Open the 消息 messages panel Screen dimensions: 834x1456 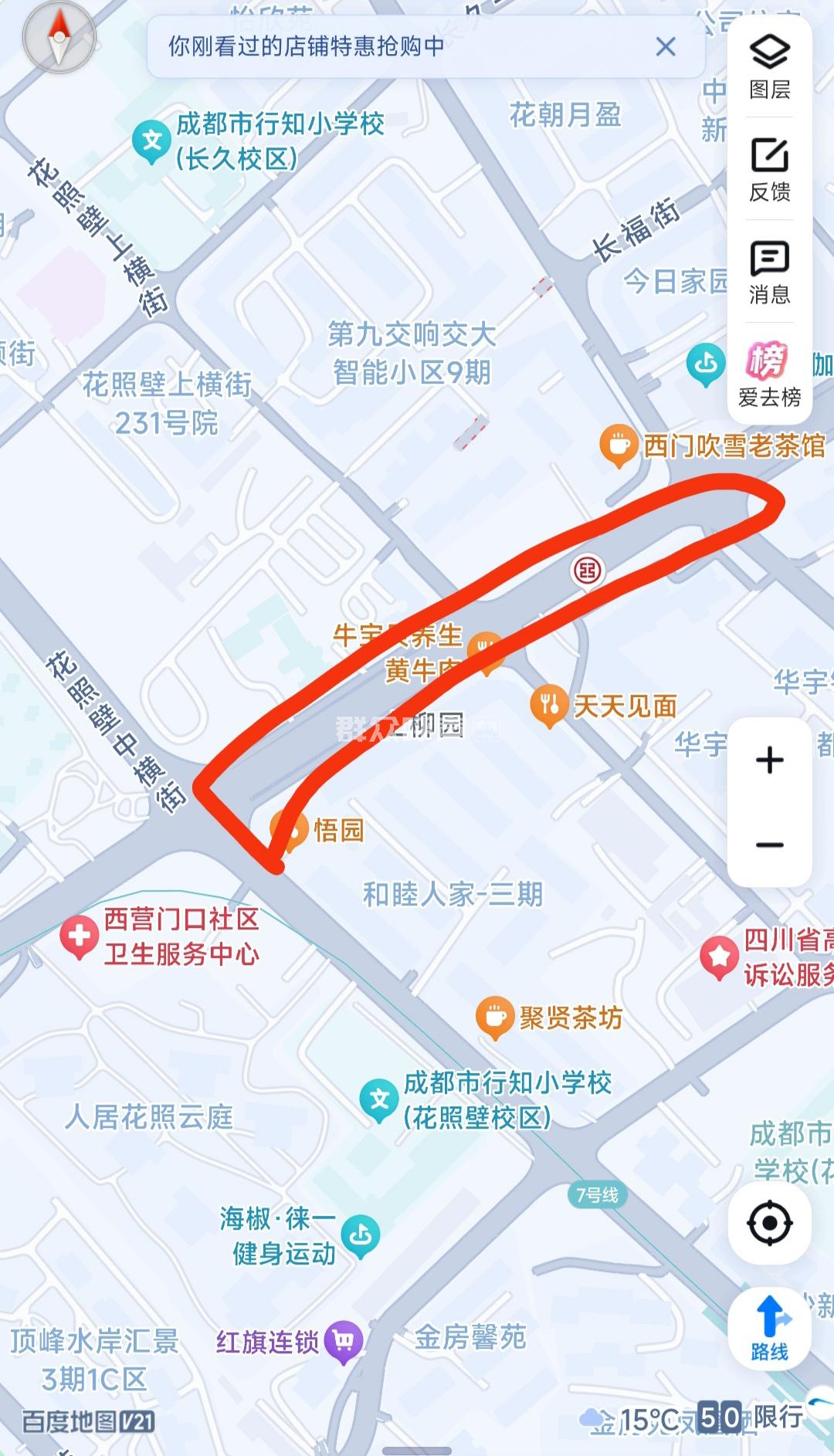[769, 273]
